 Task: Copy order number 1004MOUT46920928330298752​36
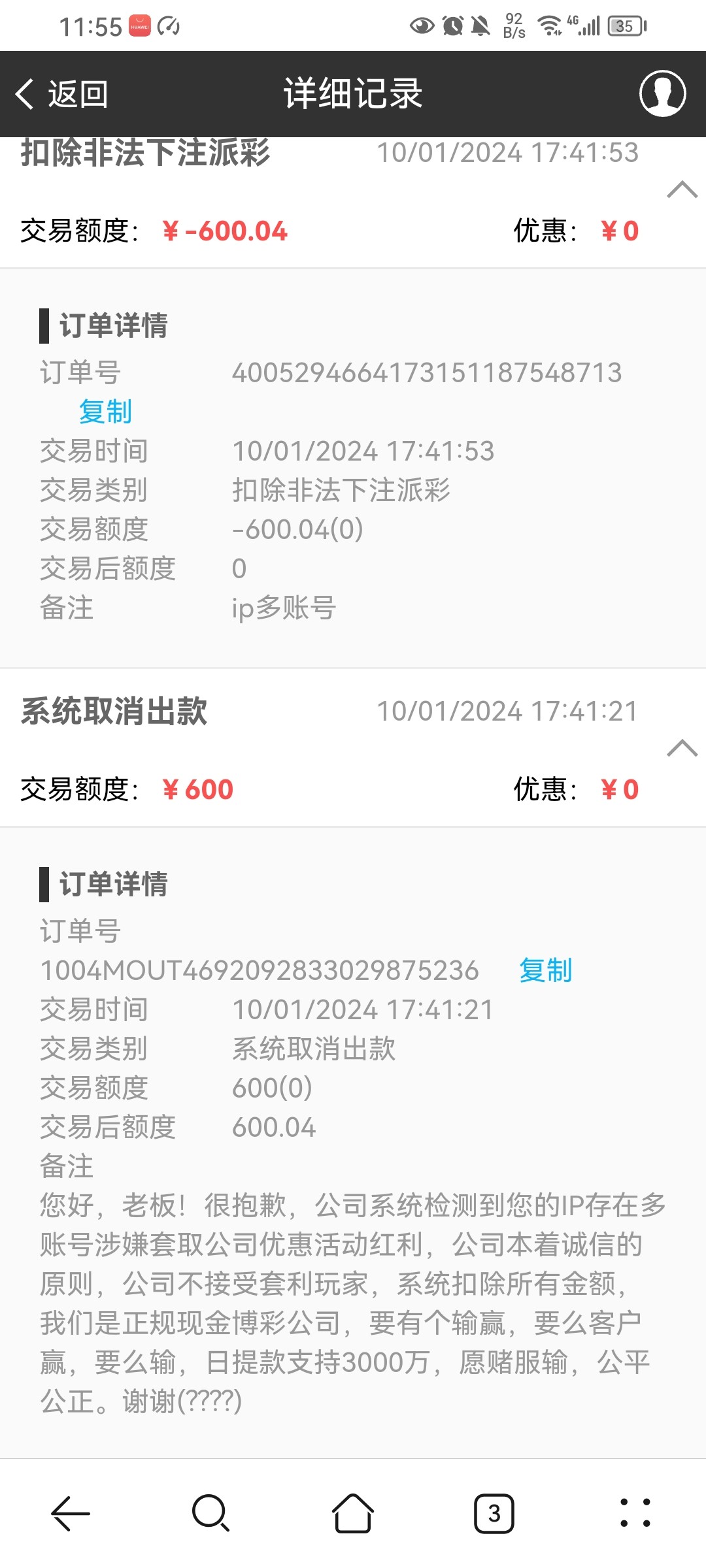click(x=545, y=970)
